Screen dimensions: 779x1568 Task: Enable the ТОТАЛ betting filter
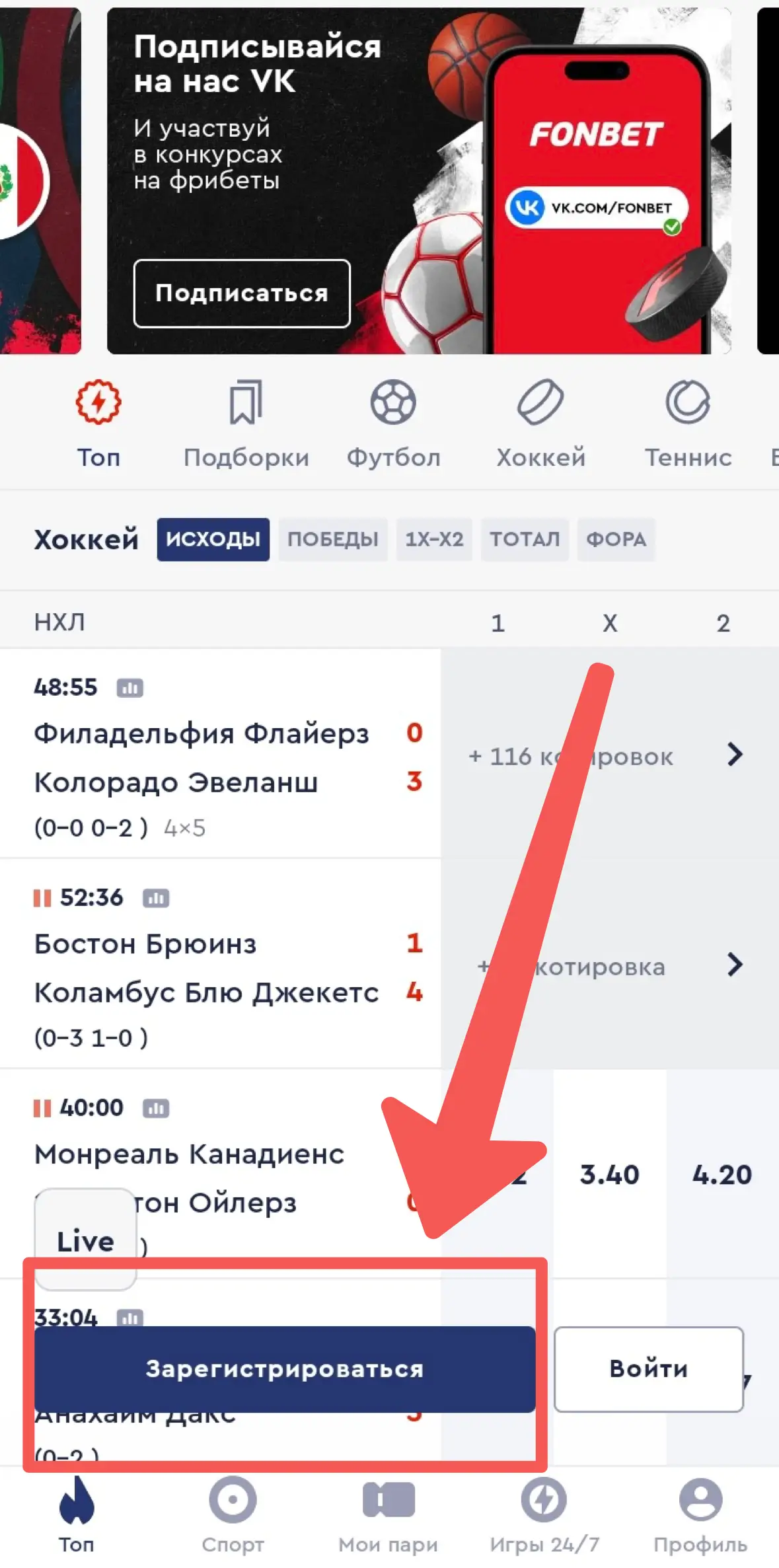525,539
